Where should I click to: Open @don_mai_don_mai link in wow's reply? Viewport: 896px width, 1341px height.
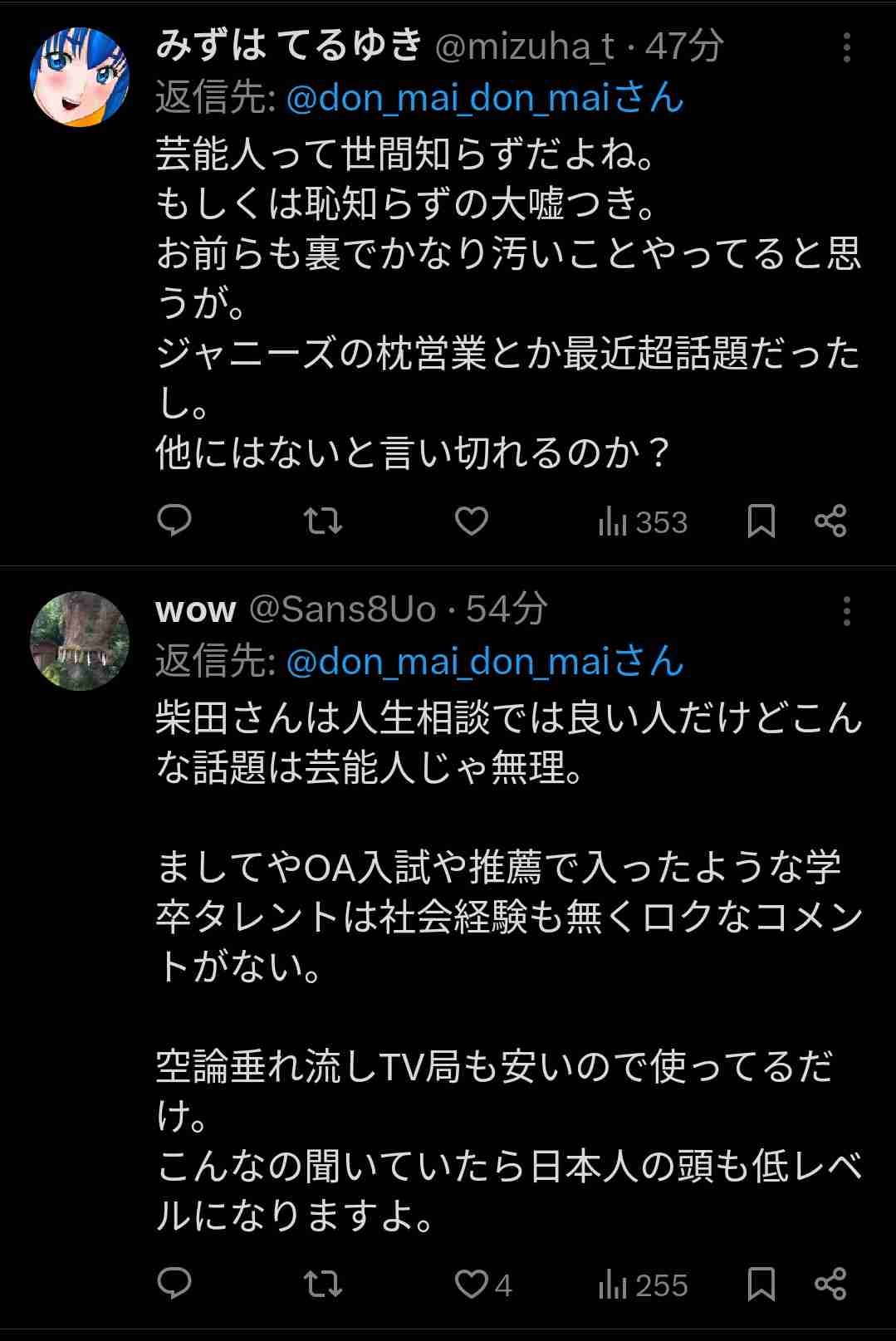click(x=448, y=662)
